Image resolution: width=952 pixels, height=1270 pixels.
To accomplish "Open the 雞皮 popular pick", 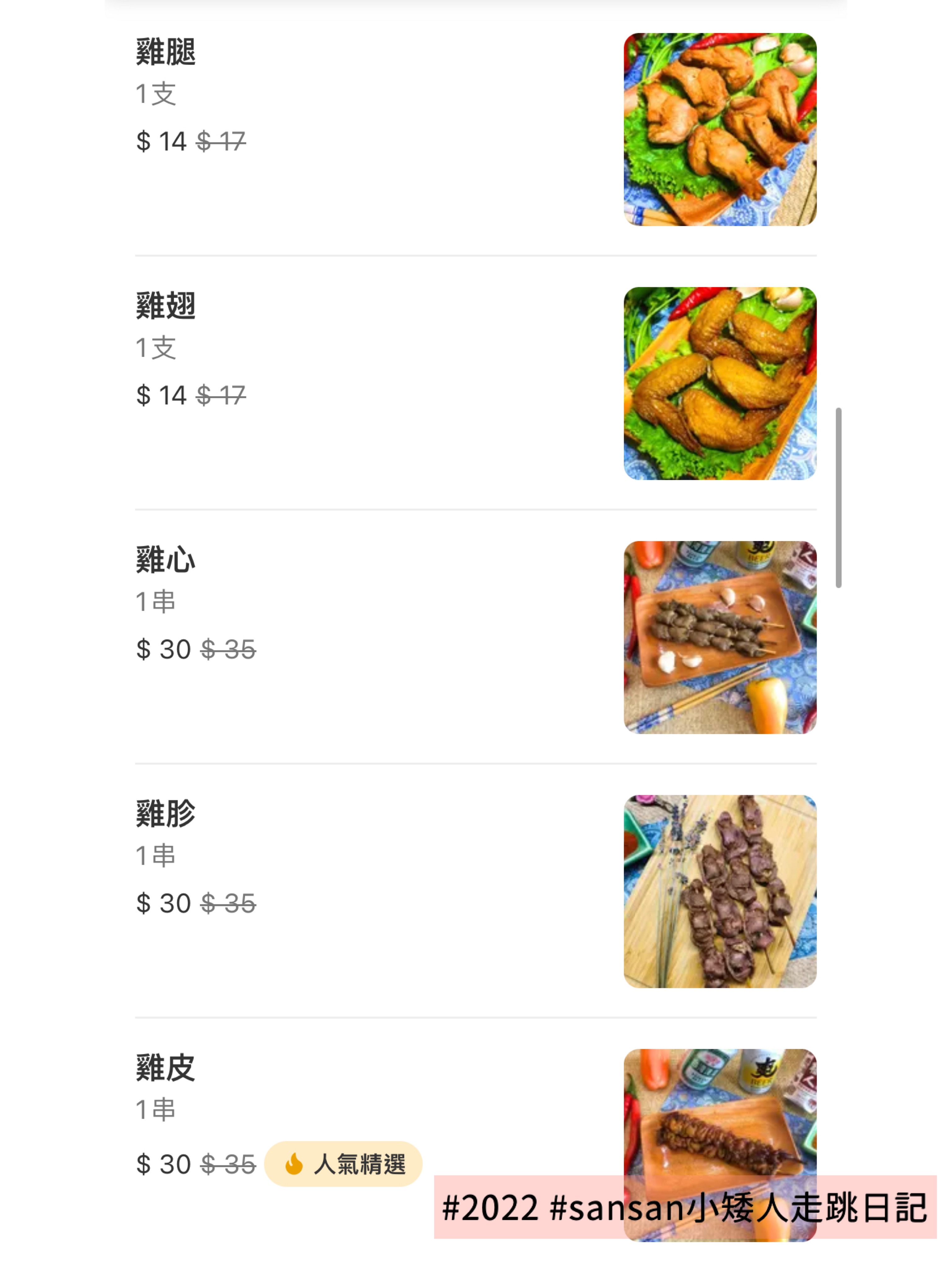I will click(x=166, y=1068).
